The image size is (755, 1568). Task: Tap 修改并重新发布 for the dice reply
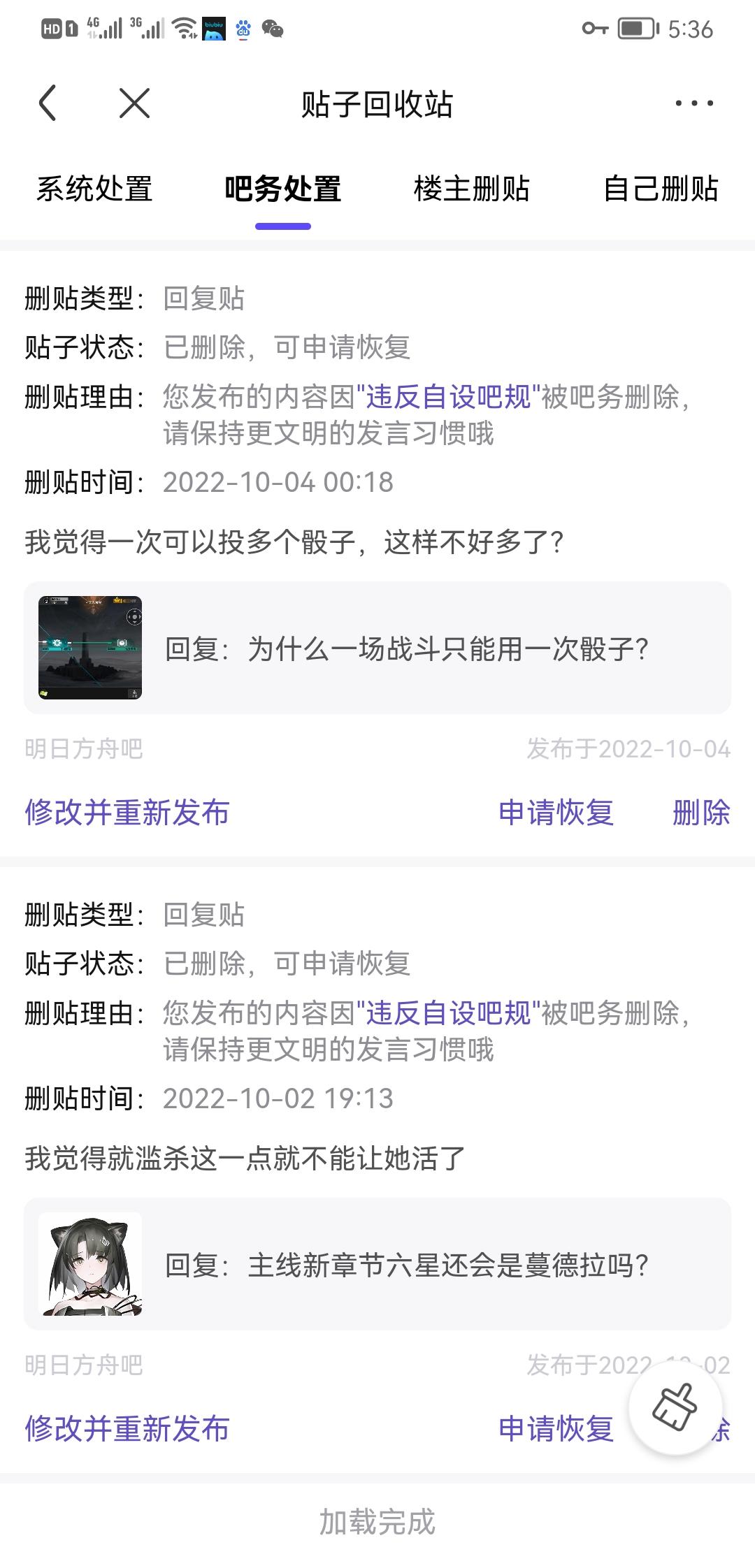point(127,813)
